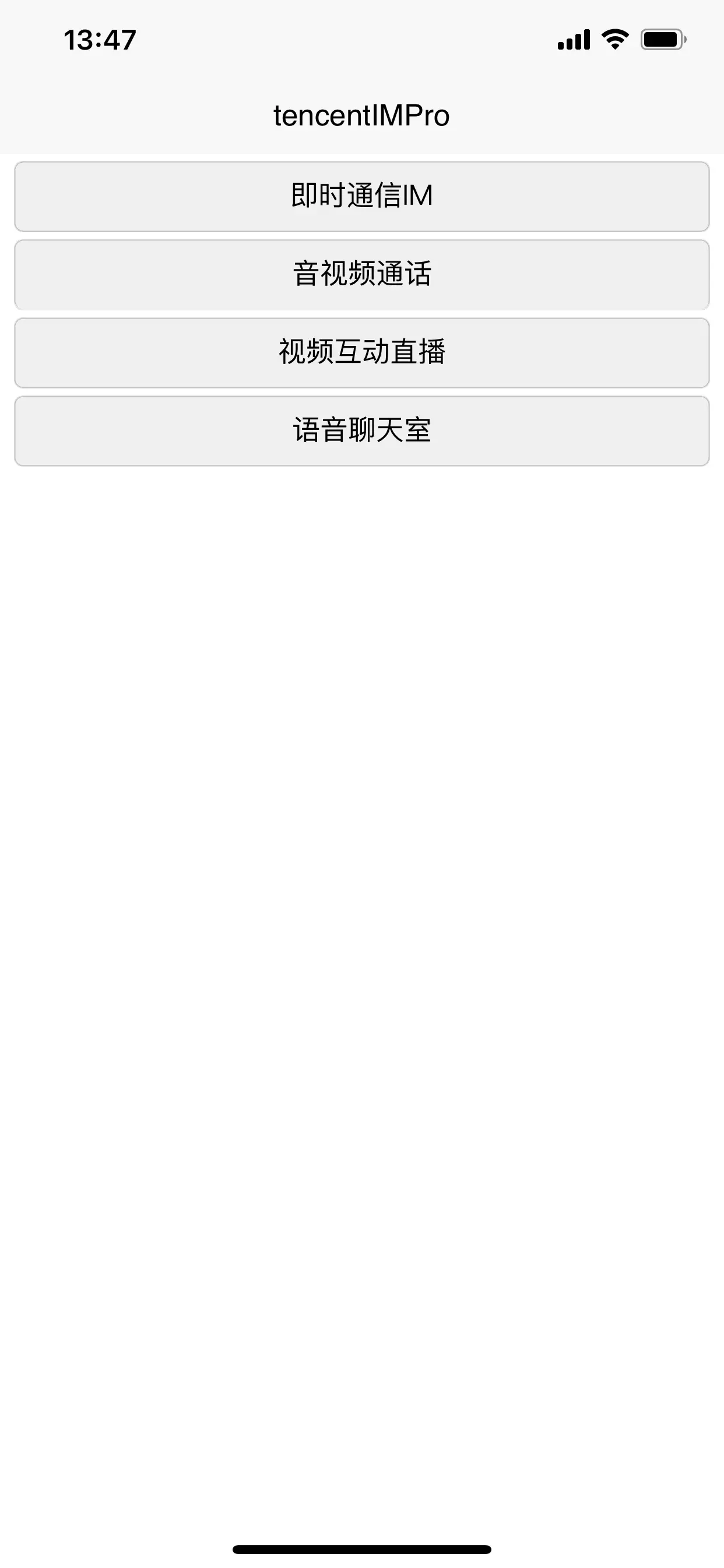Enter the 语音聊天室 section
724x1568 pixels.
tap(362, 431)
